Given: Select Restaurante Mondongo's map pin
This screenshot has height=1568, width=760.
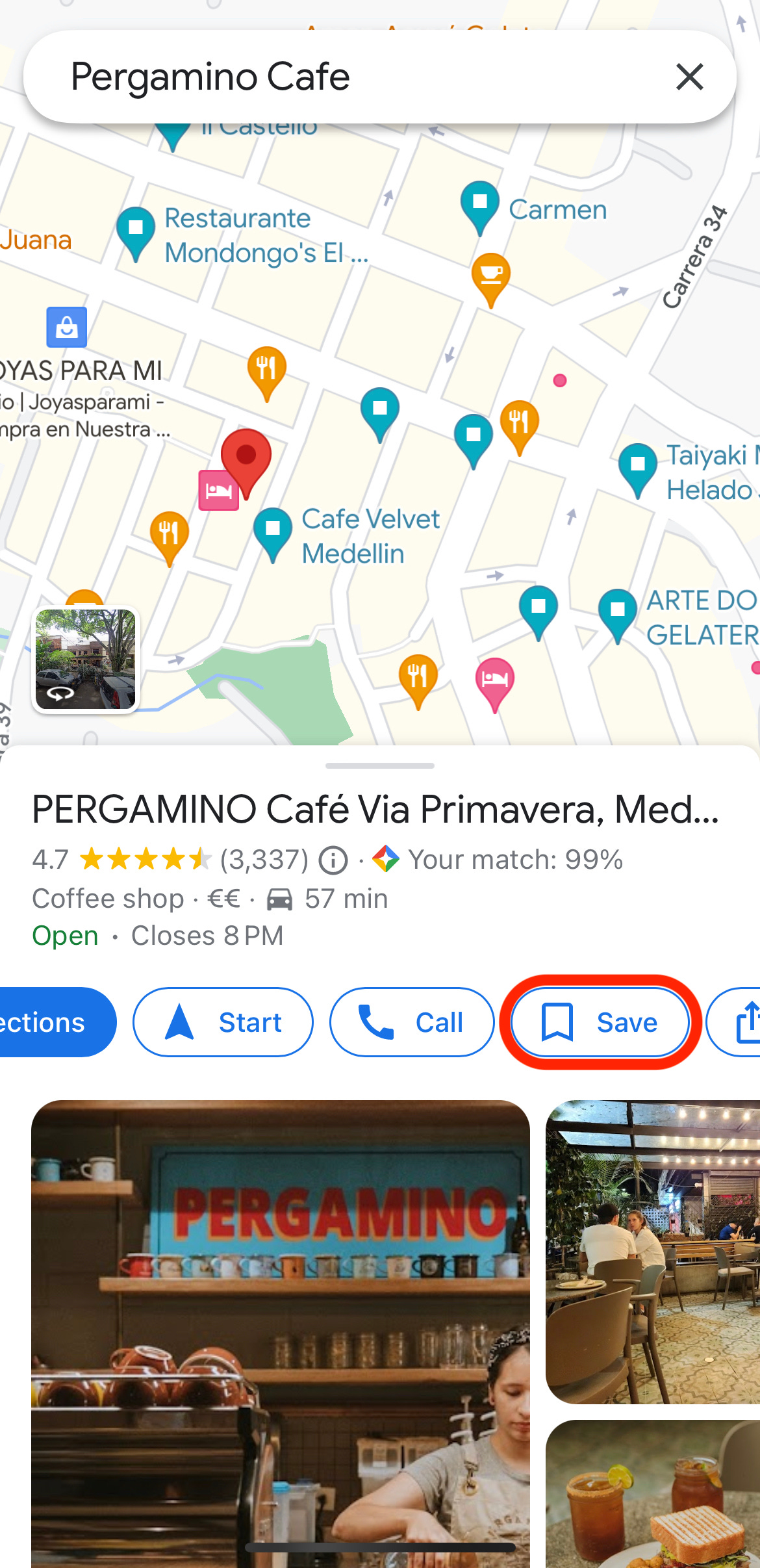Looking at the screenshot, I should pos(135,230).
